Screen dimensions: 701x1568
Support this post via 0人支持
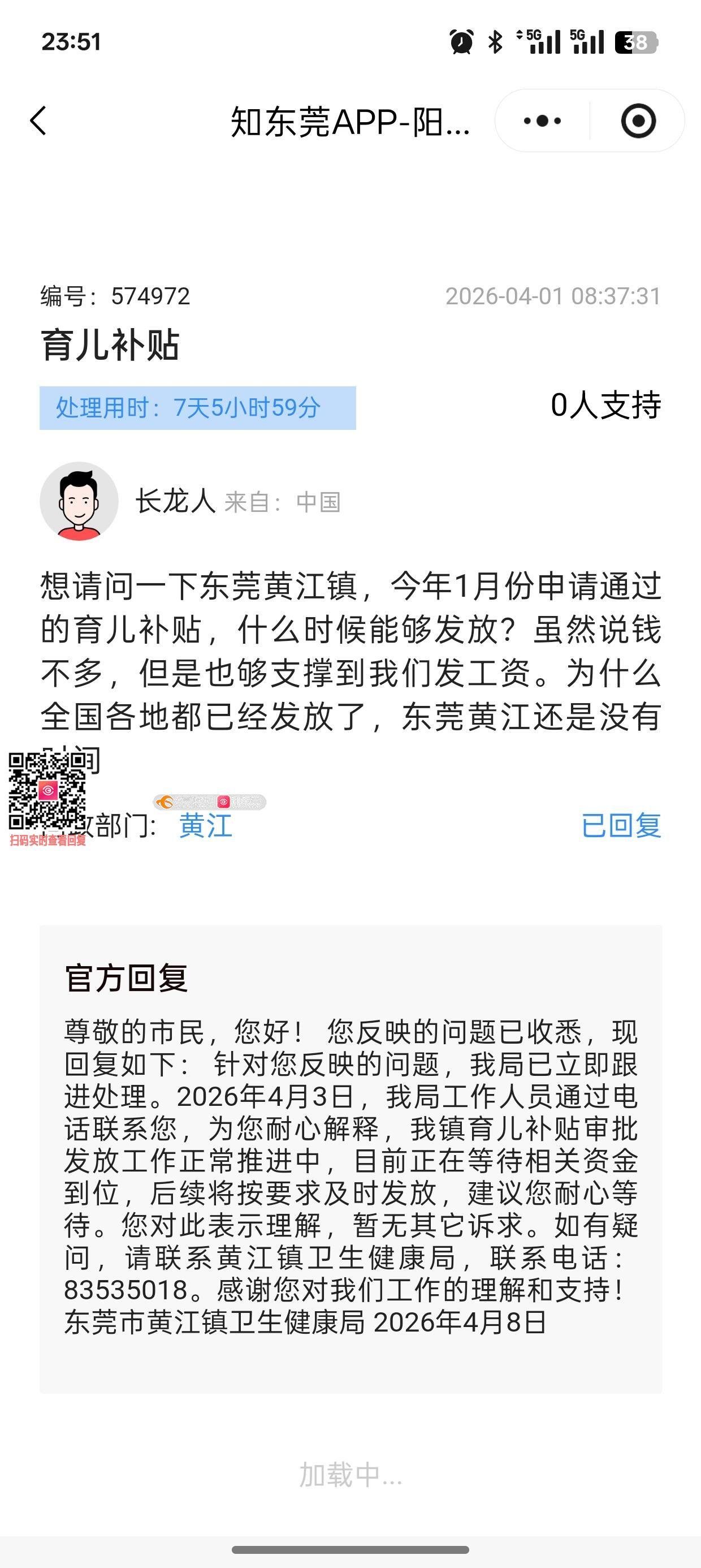(605, 406)
